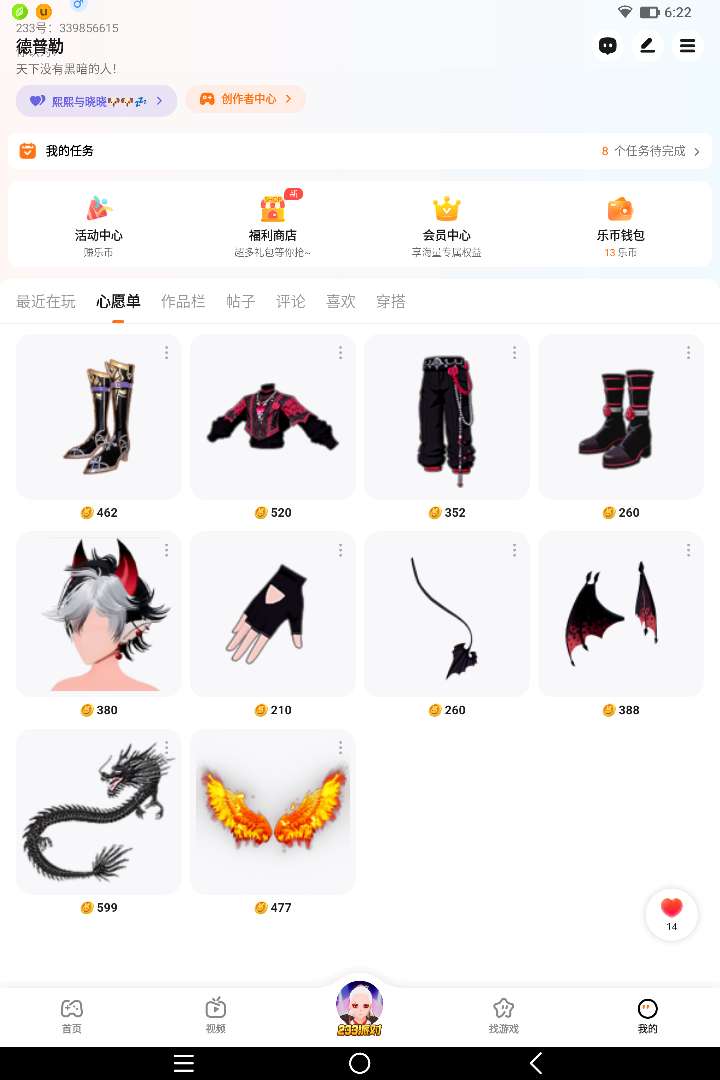
Task: Switch to 找游戏 tab
Action: (503, 1015)
